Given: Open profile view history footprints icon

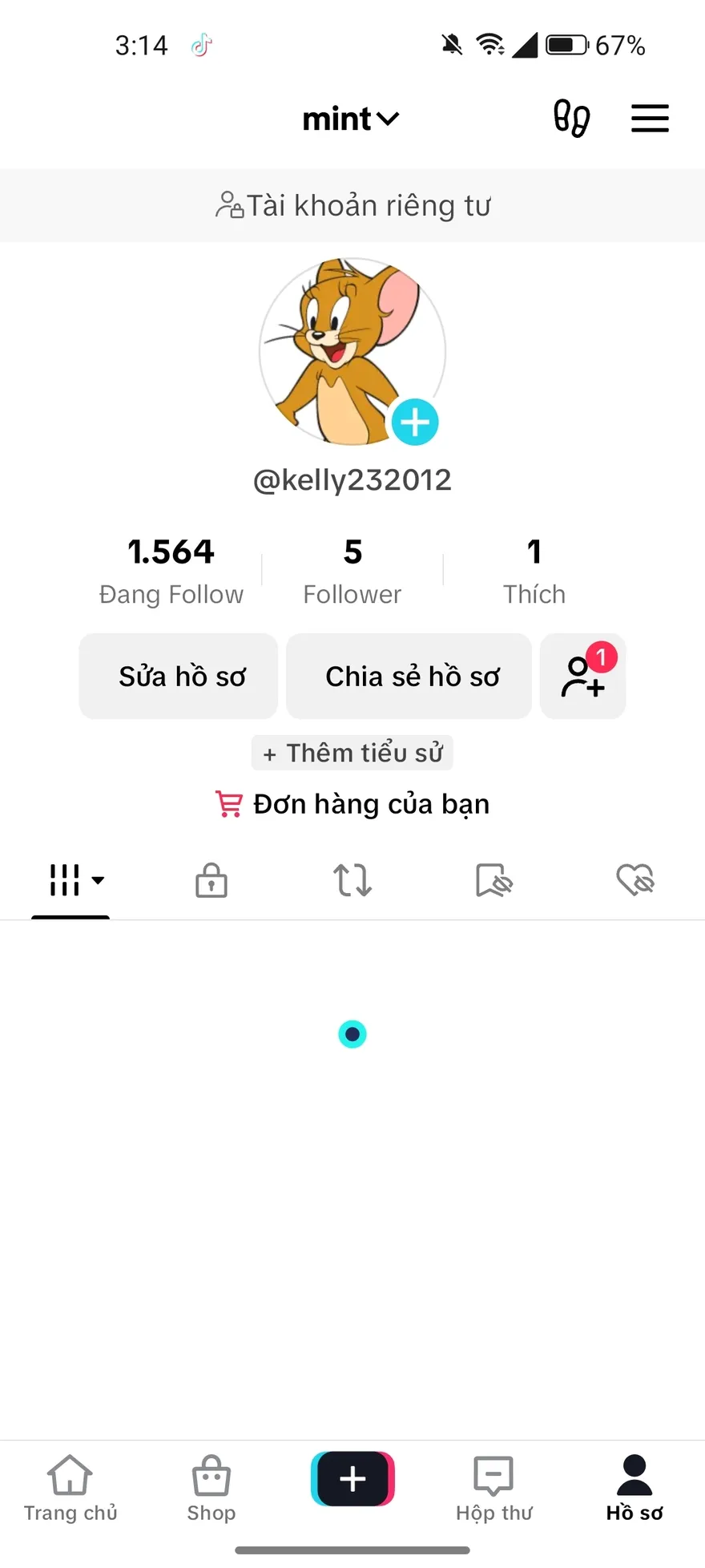Looking at the screenshot, I should tap(570, 119).
